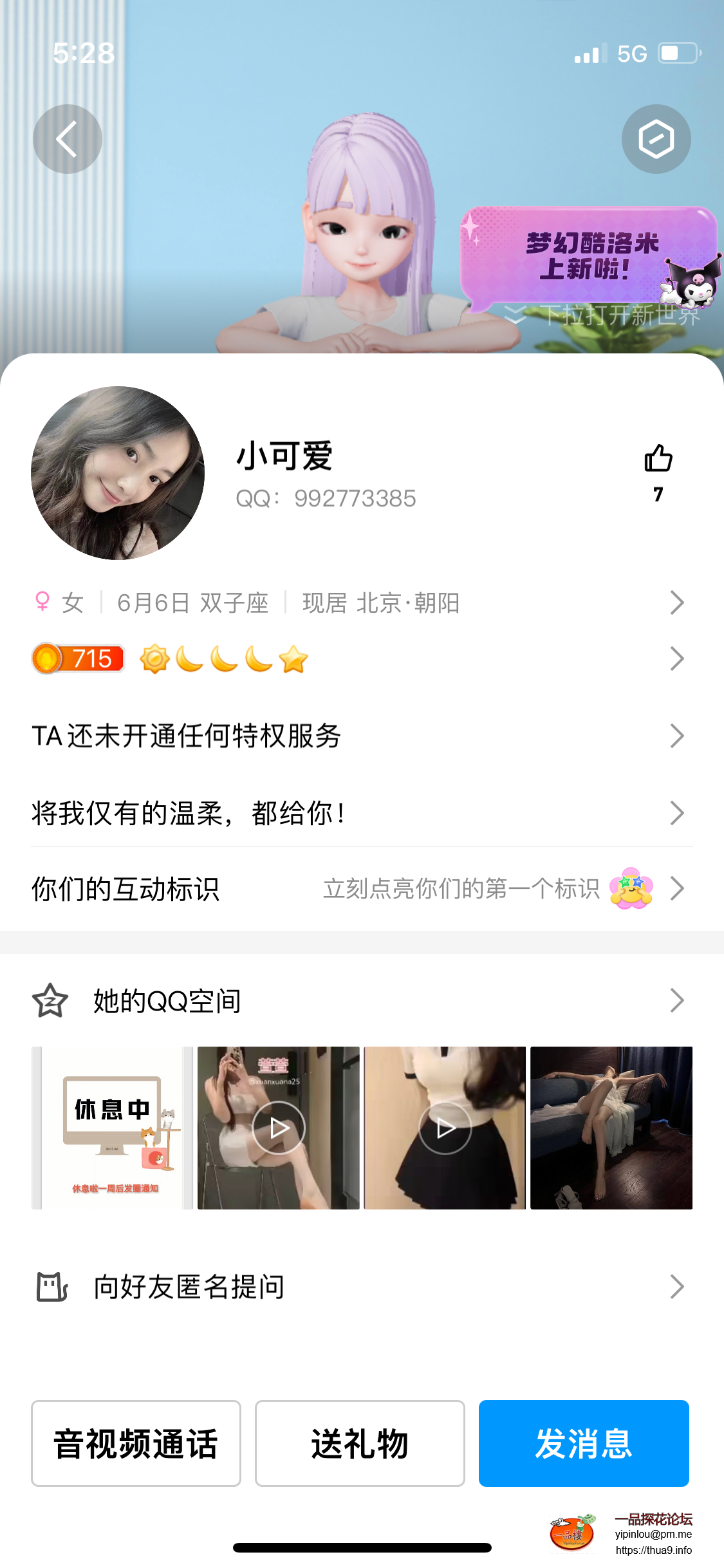This screenshot has height=1568, width=724.
Task: Tap the 梦幻酷洛米上新啦 promo bubble
Action: point(589,256)
